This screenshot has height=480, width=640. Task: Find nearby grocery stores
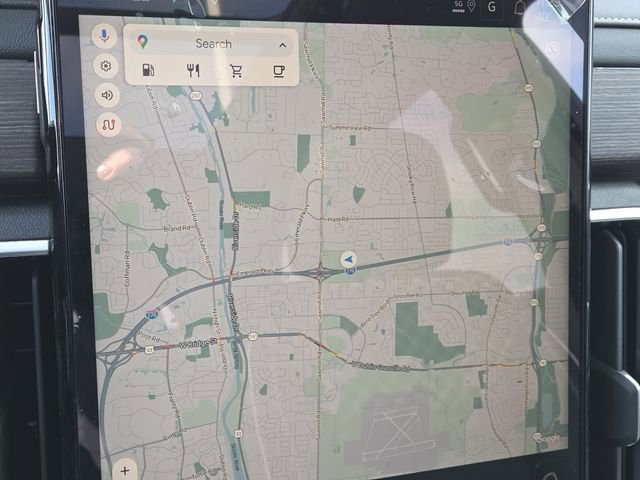pyautogui.click(x=237, y=71)
